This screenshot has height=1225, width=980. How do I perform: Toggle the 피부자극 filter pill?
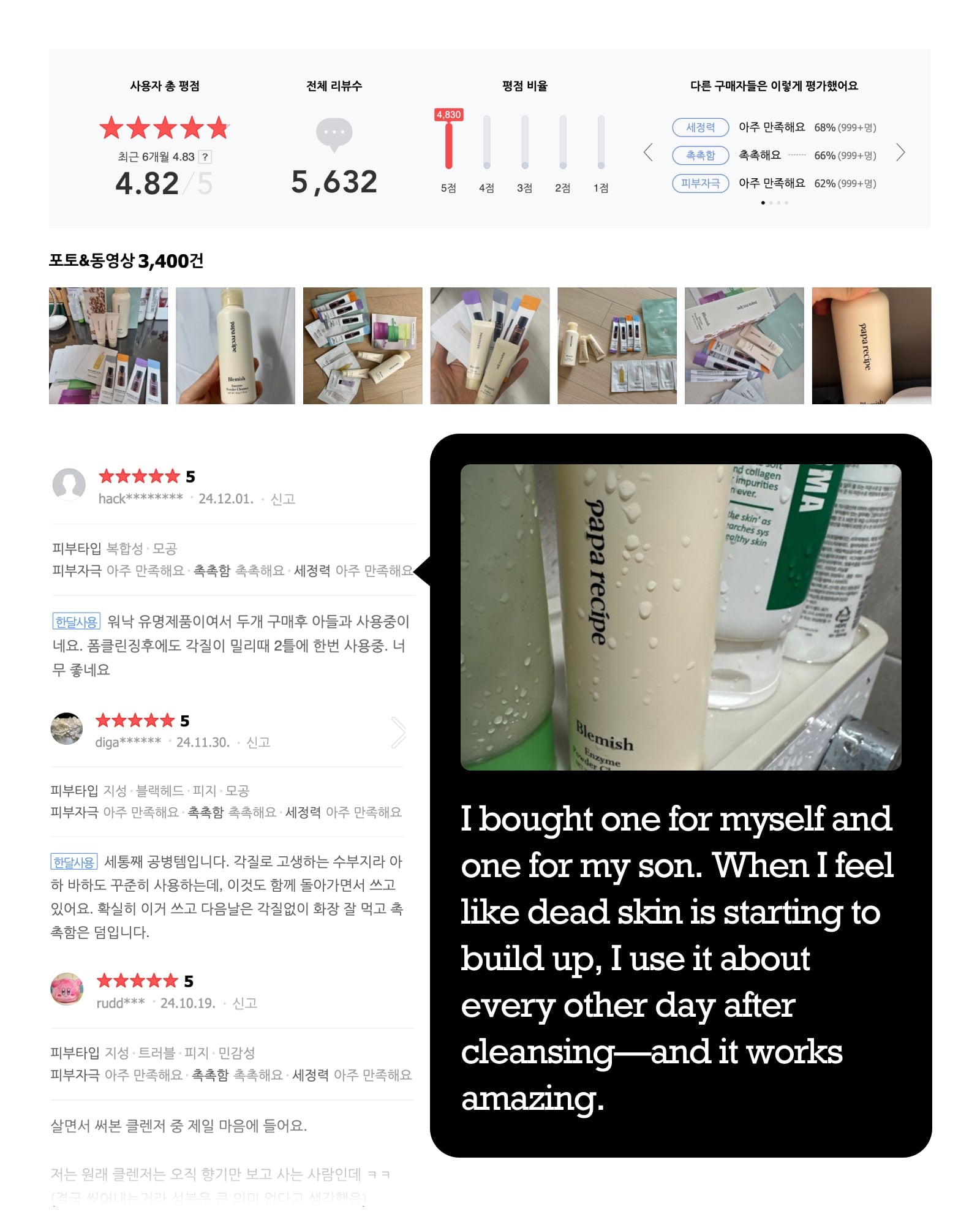tap(701, 184)
